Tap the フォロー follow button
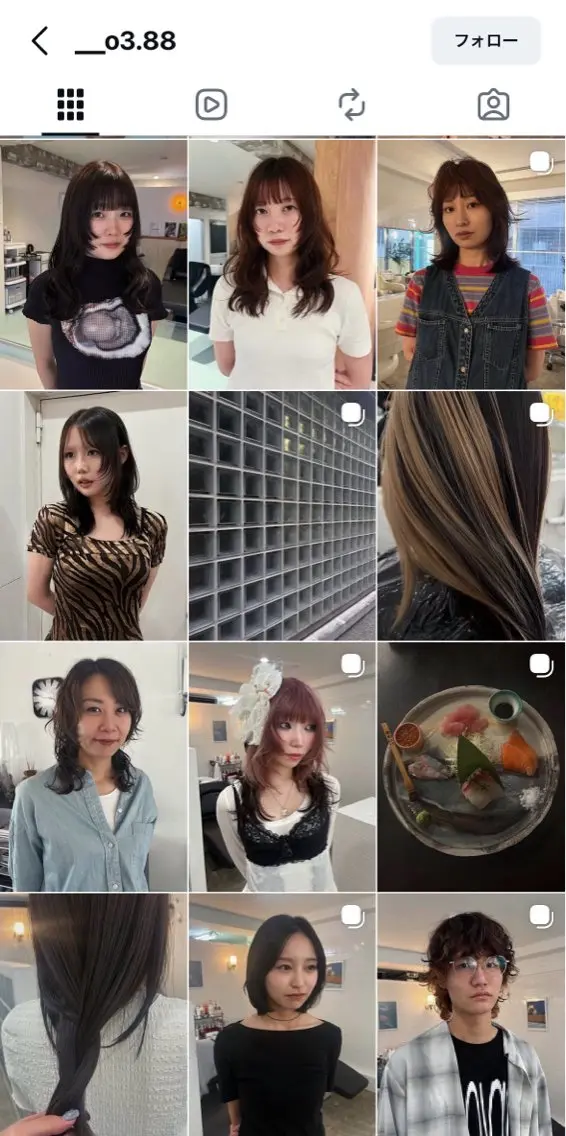The width and height of the screenshot is (566, 1136). [x=486, y=41]
